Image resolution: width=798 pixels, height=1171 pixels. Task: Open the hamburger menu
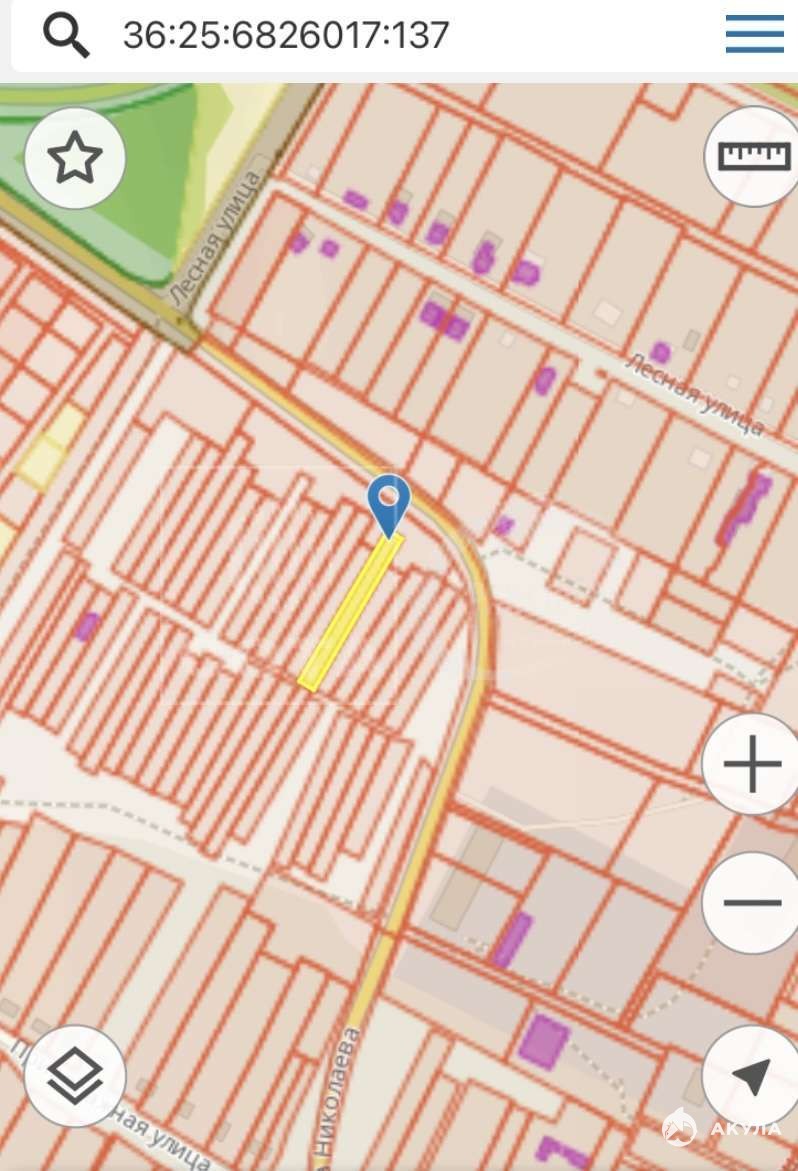(x=754, y=35)
